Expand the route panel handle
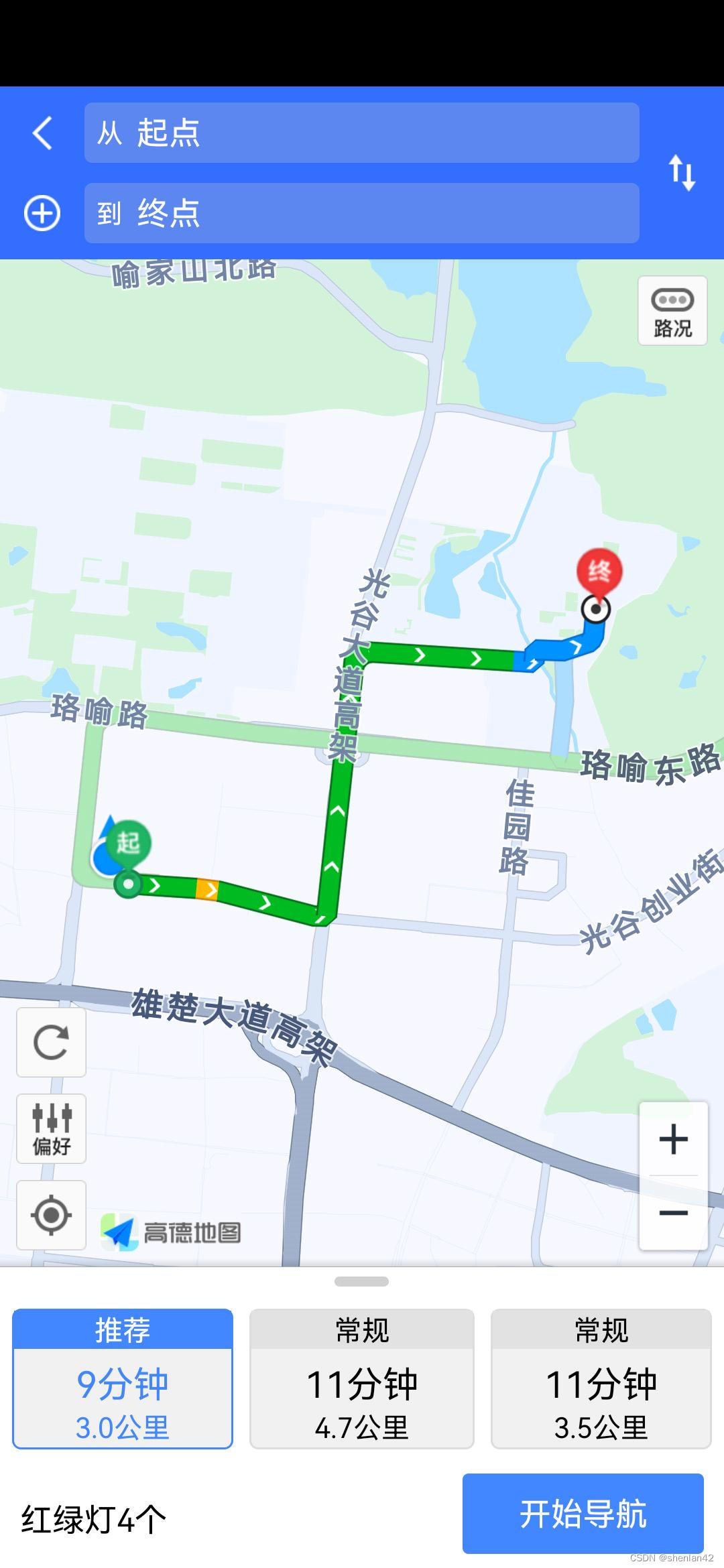724x1568 pixels. 361,1282
